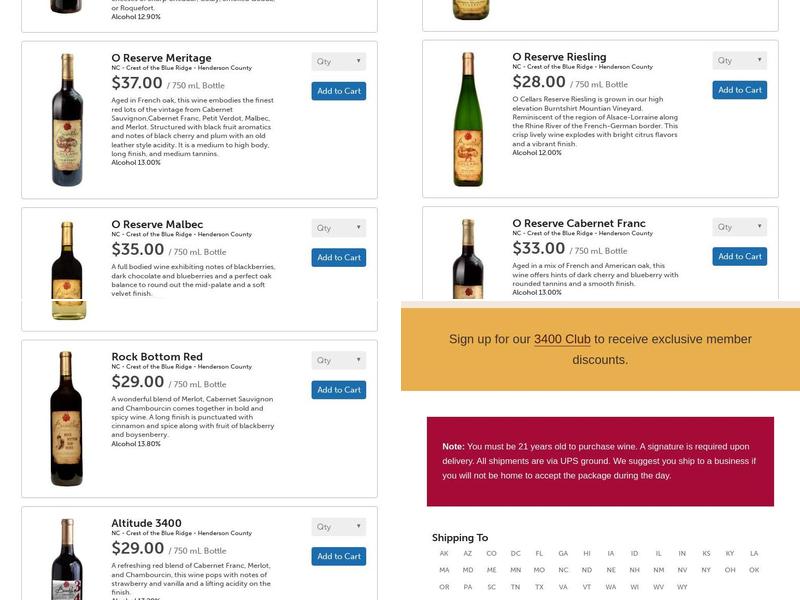Add O Reserve Riesling to cart
This screenshot has height=600, width=800.
(x=739, y=90)
